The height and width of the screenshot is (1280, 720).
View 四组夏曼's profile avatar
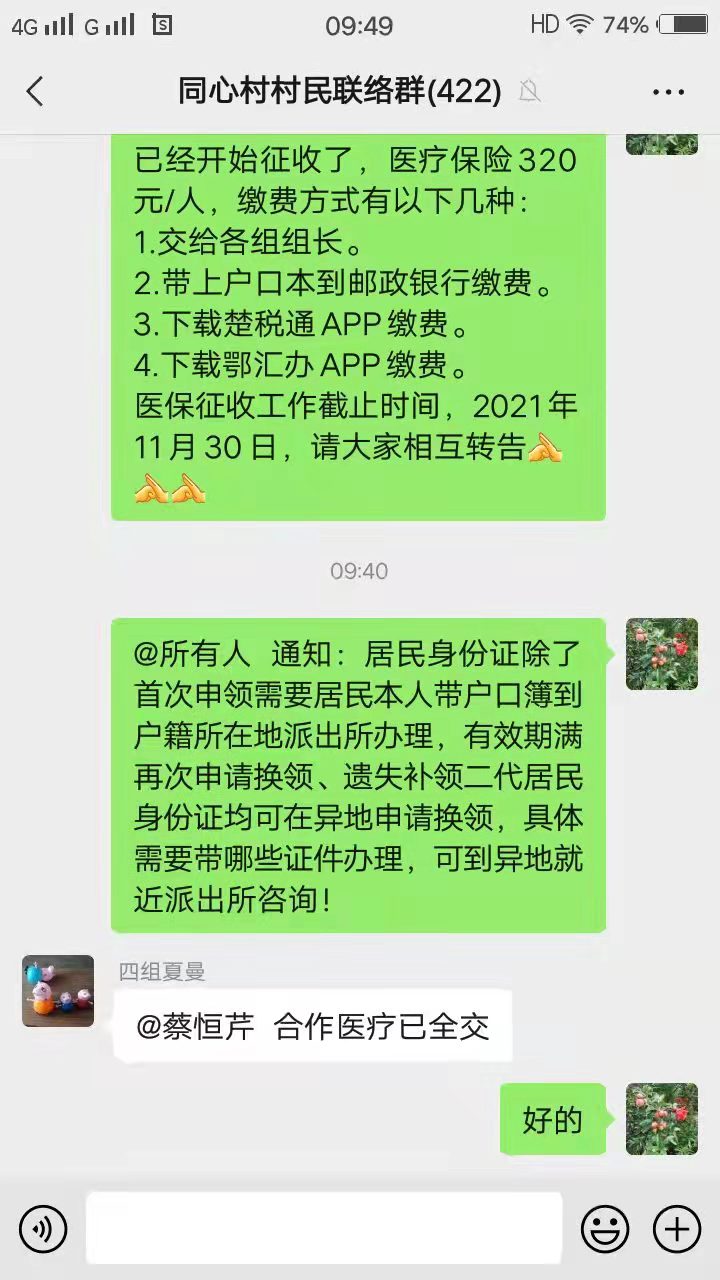[58, 991]
